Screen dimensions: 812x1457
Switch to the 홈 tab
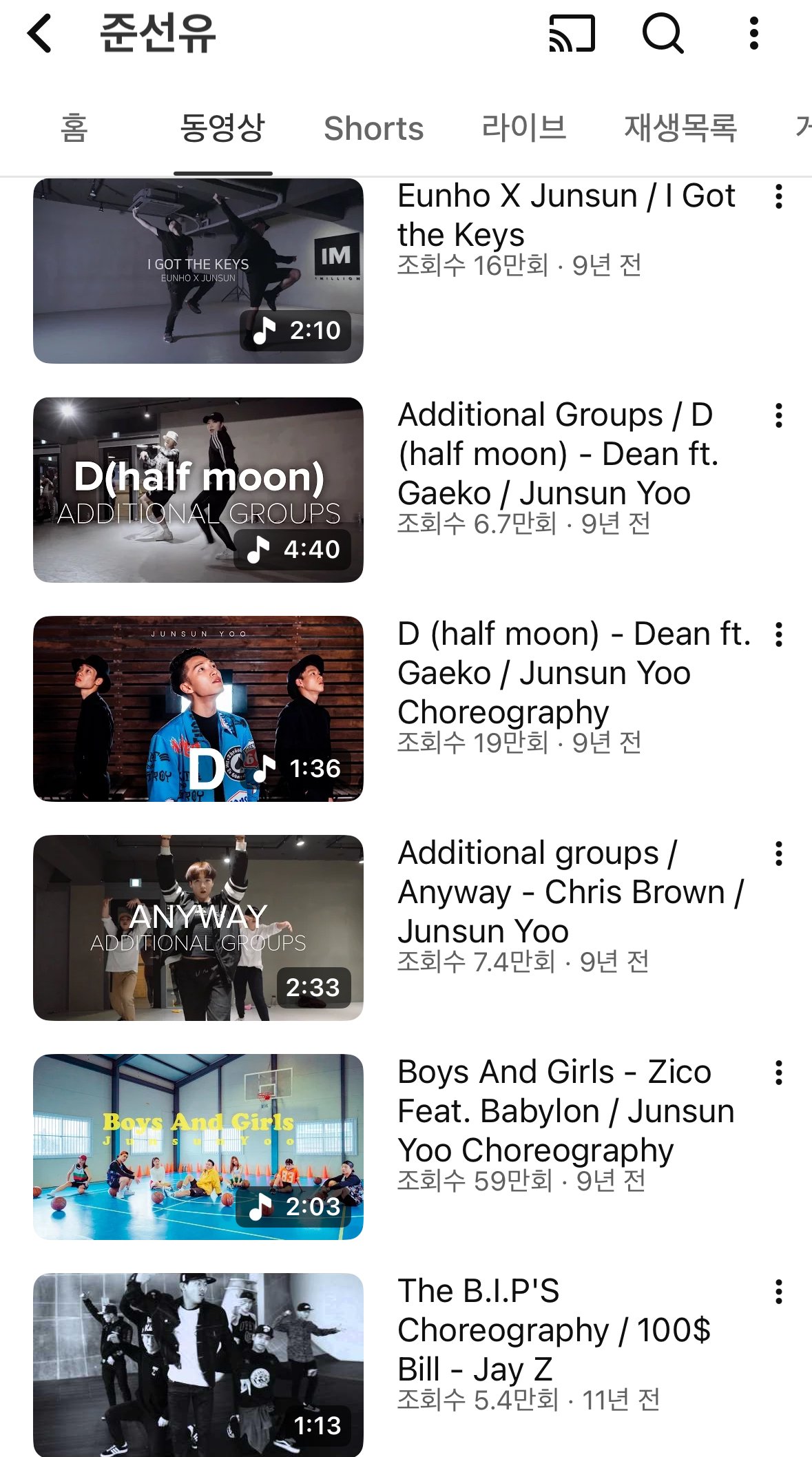pyautogui.click(x=74, y=129)
